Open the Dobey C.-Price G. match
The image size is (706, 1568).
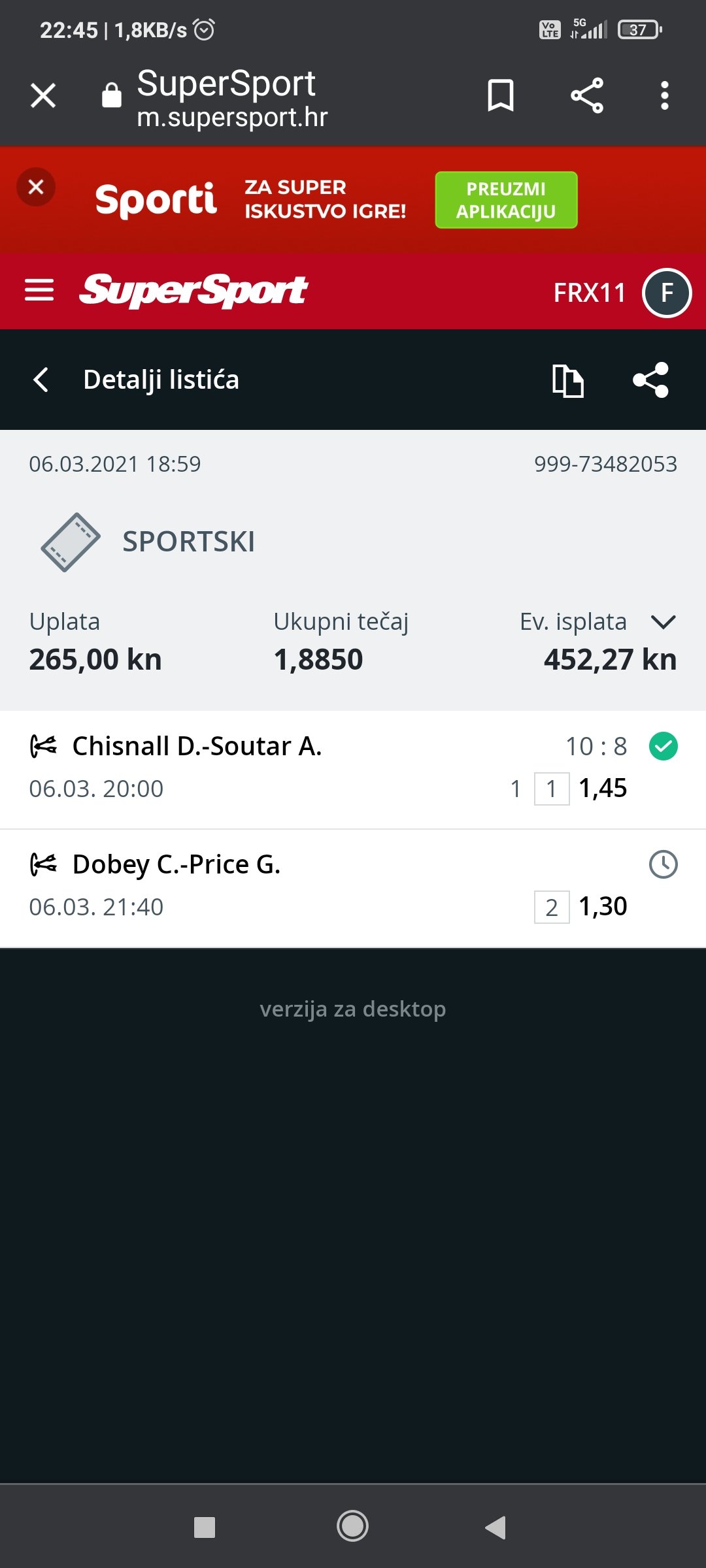(176, 865)
